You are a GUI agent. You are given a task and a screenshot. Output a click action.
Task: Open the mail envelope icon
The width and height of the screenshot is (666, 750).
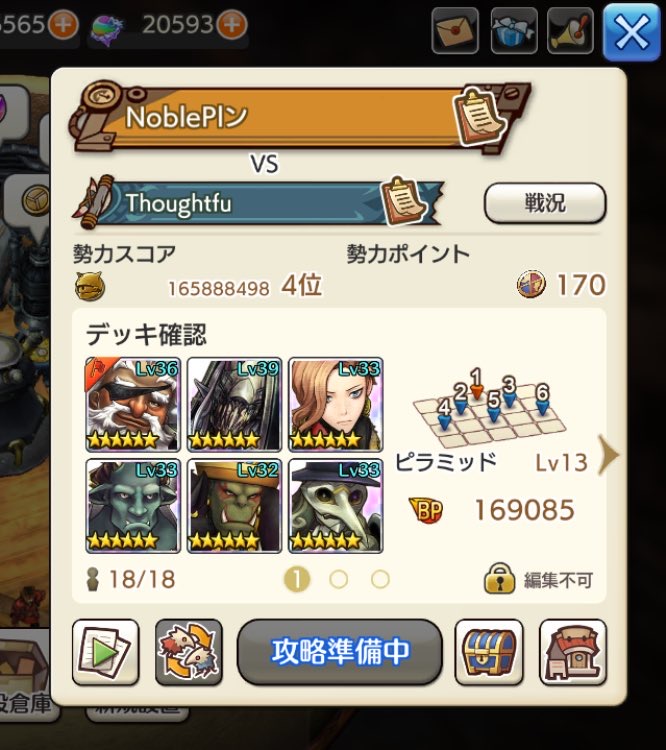tap(455, 32)
